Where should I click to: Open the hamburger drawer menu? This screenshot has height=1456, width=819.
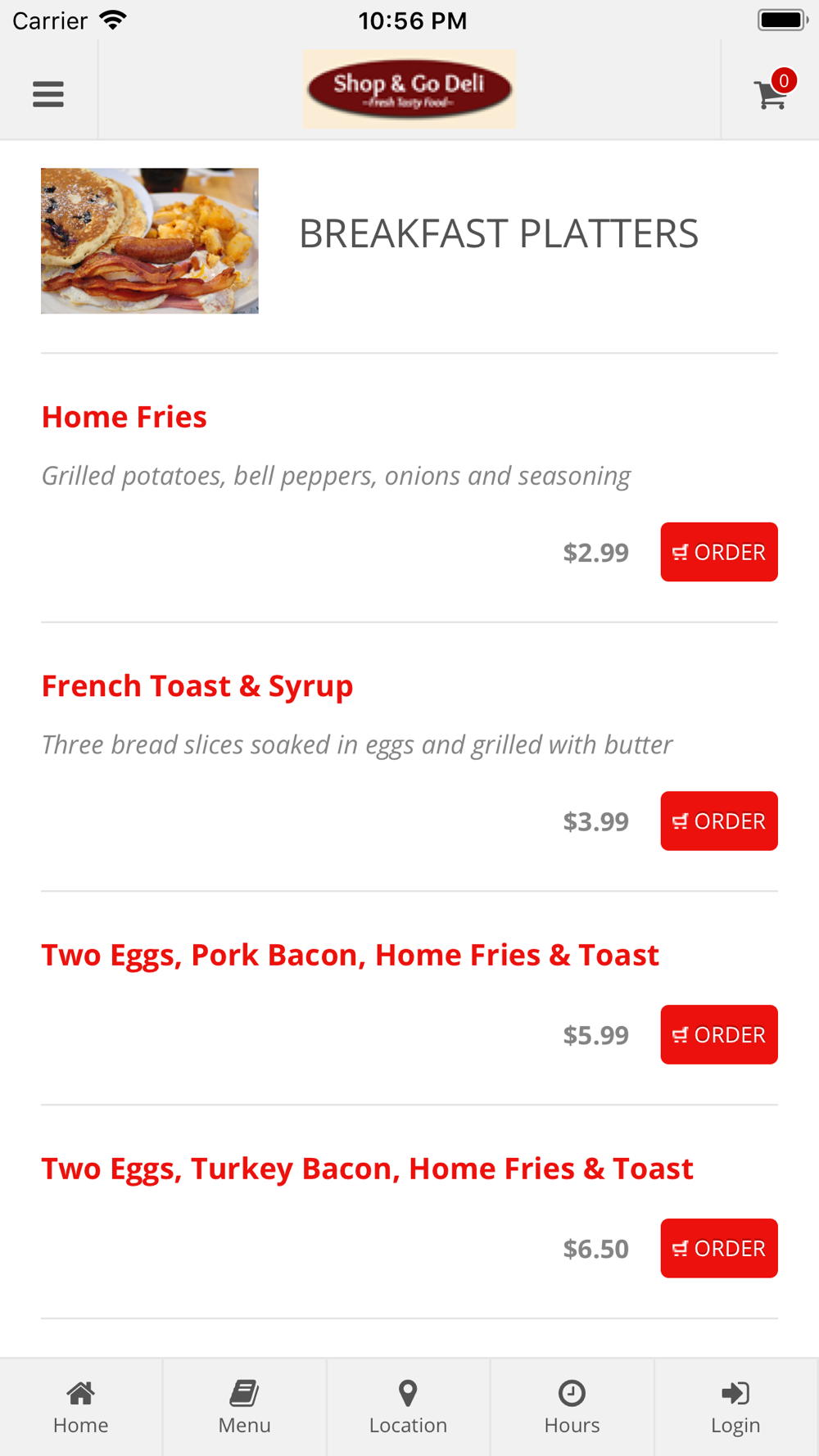tap(48, 94)
